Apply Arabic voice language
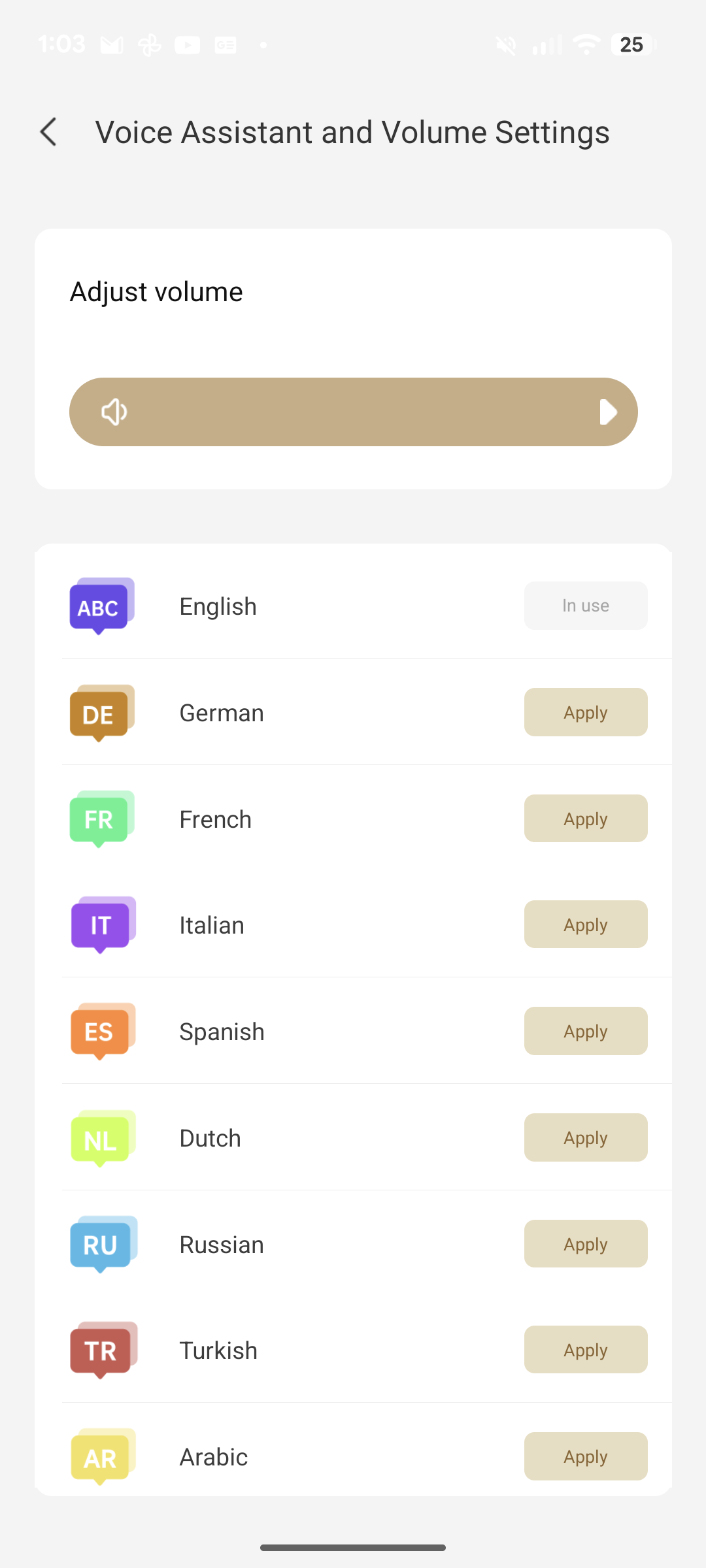 pyautogui.click(x=586, y=1456)
